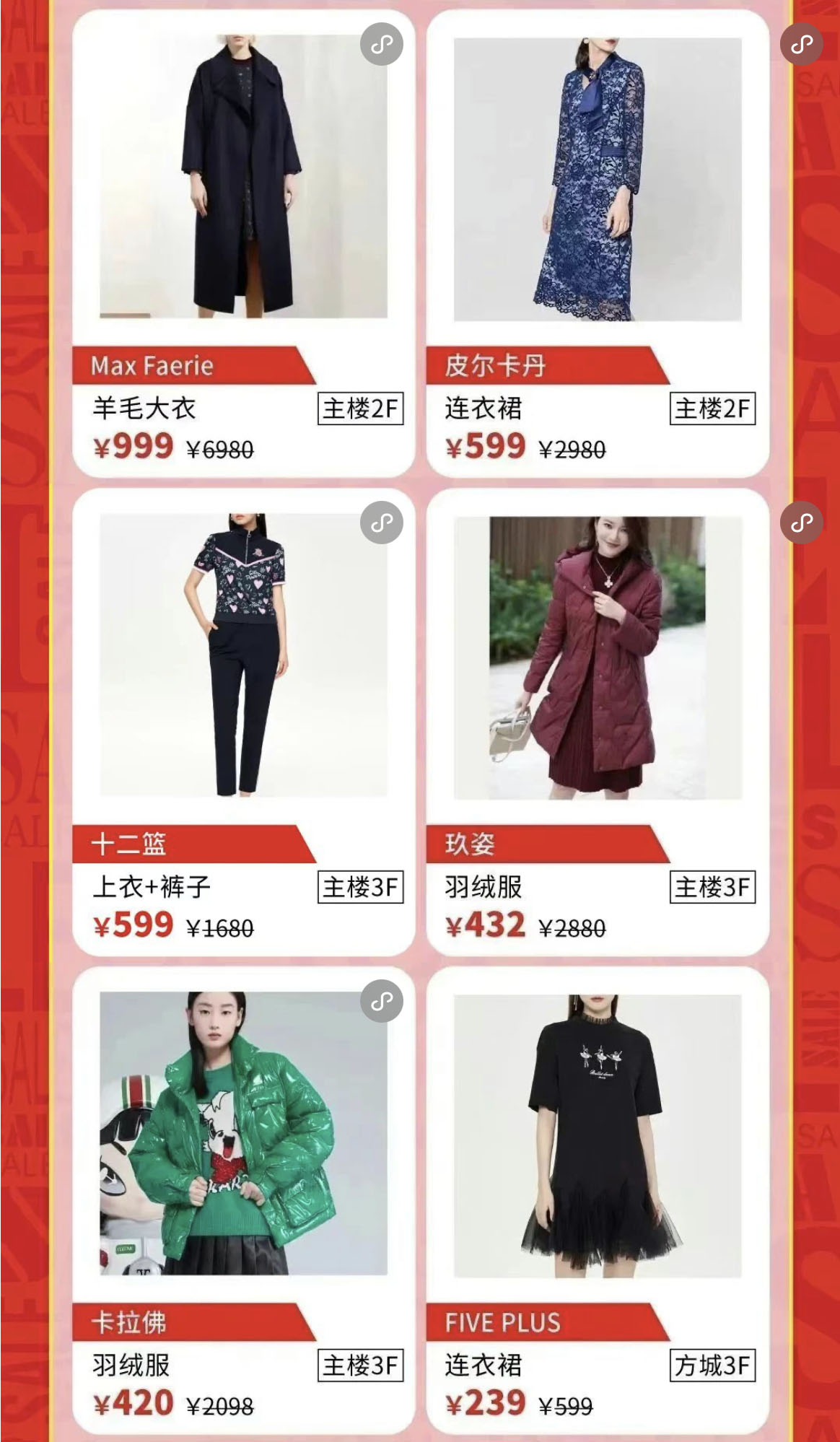Tap link icon on 卡拉佛 green jacket image

(x=382, y=1001)
